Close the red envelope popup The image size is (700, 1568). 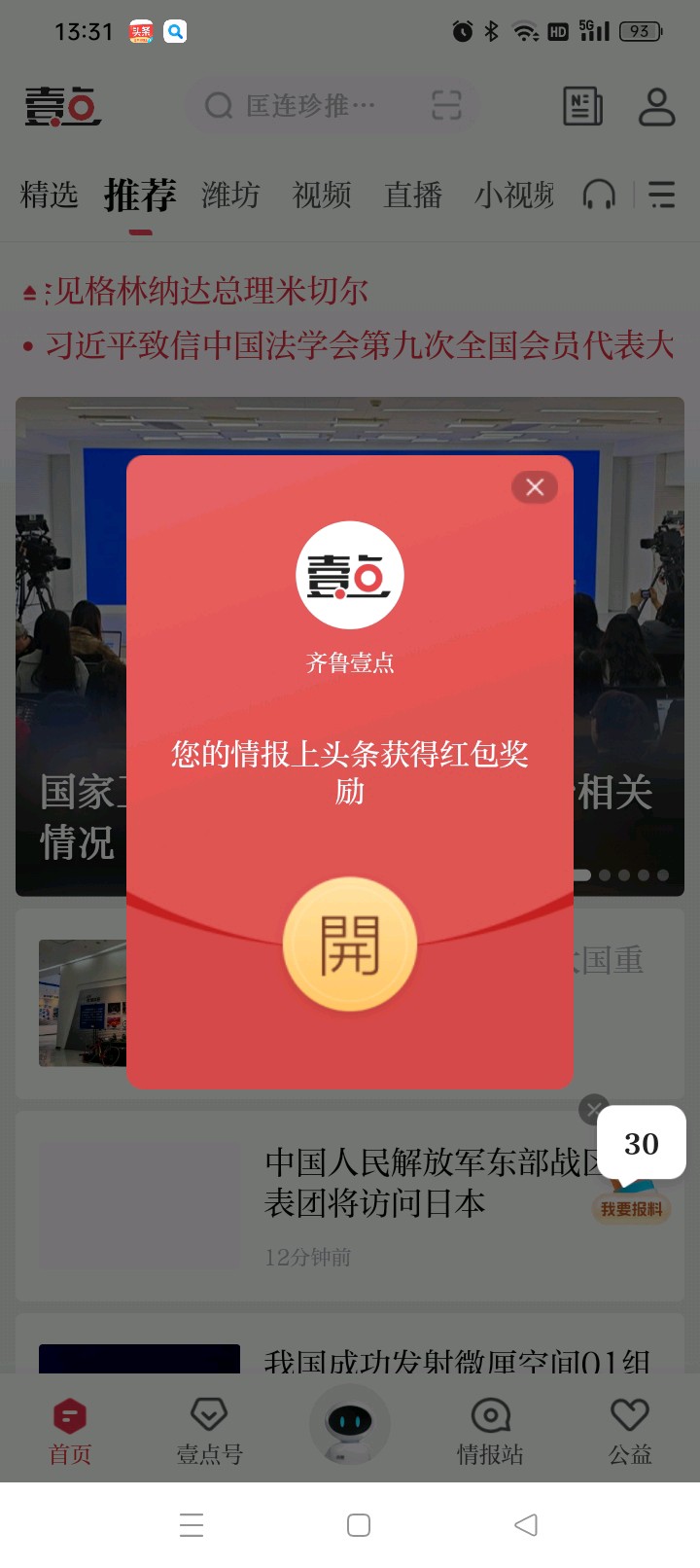pos(535,487)
